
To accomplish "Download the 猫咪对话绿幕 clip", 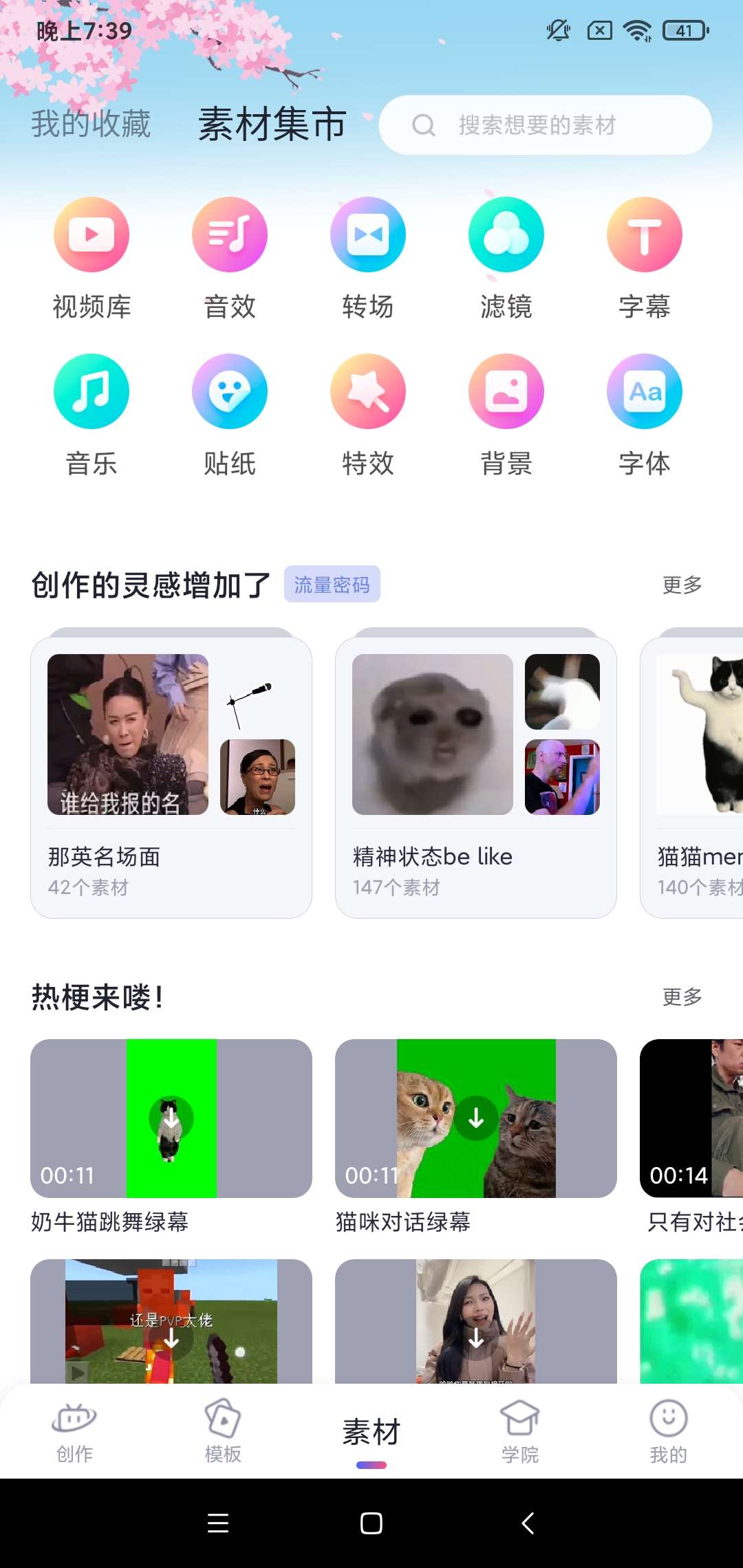I will point(476,1119).
